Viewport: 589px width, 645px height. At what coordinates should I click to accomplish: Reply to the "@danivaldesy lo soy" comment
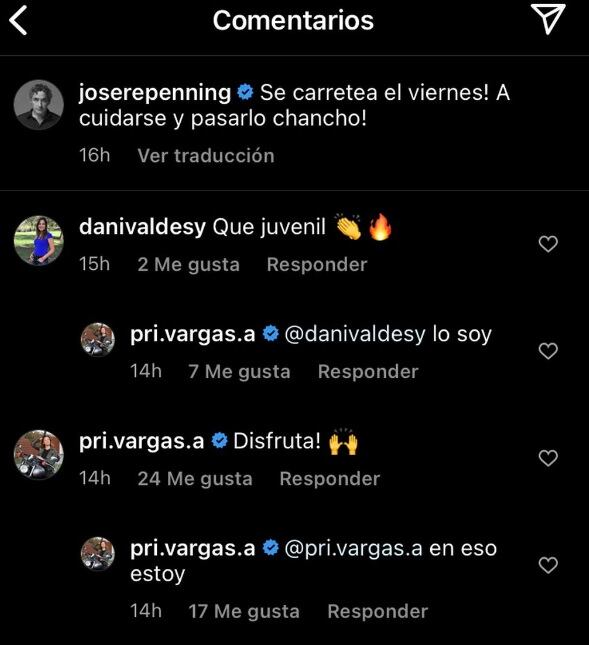pos(368,372)
